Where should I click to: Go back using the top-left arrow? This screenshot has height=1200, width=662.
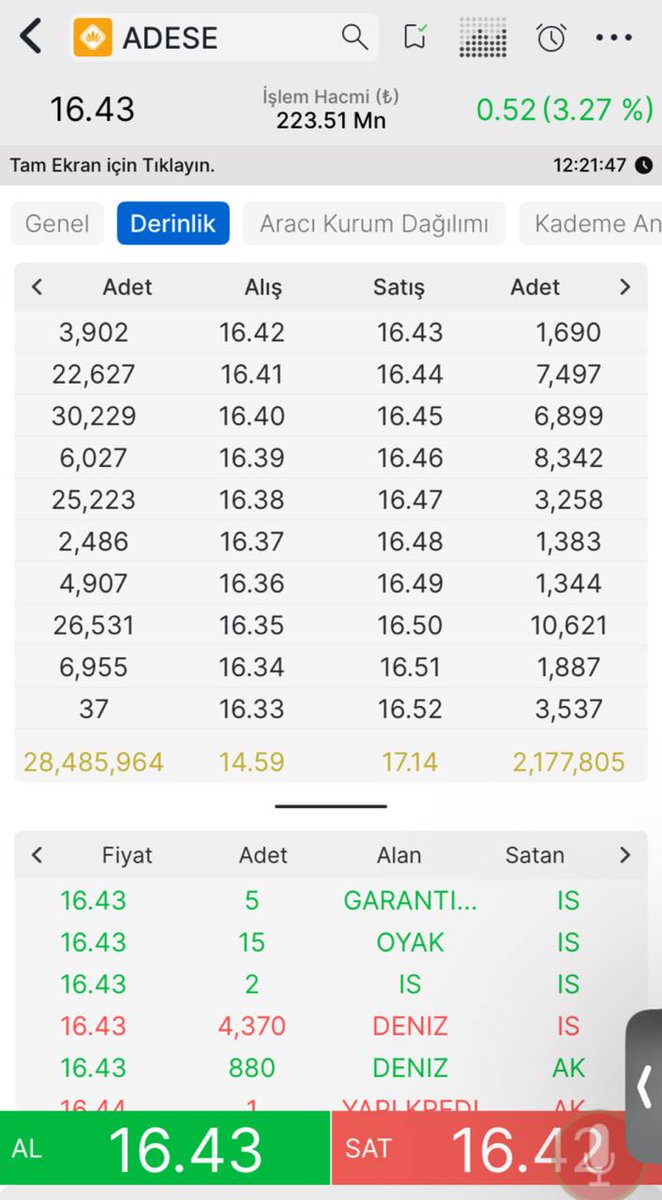[31, 38]
